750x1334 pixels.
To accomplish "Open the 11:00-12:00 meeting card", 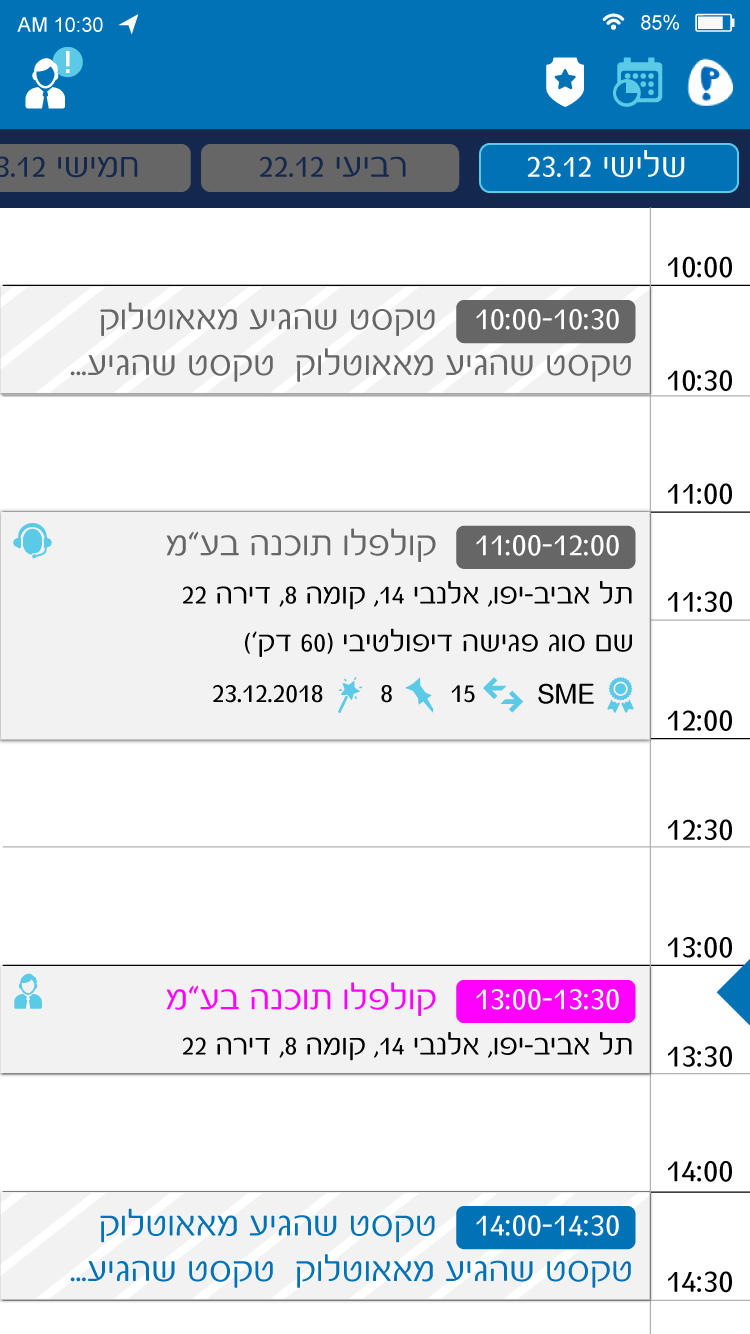I will pos(326,626).
